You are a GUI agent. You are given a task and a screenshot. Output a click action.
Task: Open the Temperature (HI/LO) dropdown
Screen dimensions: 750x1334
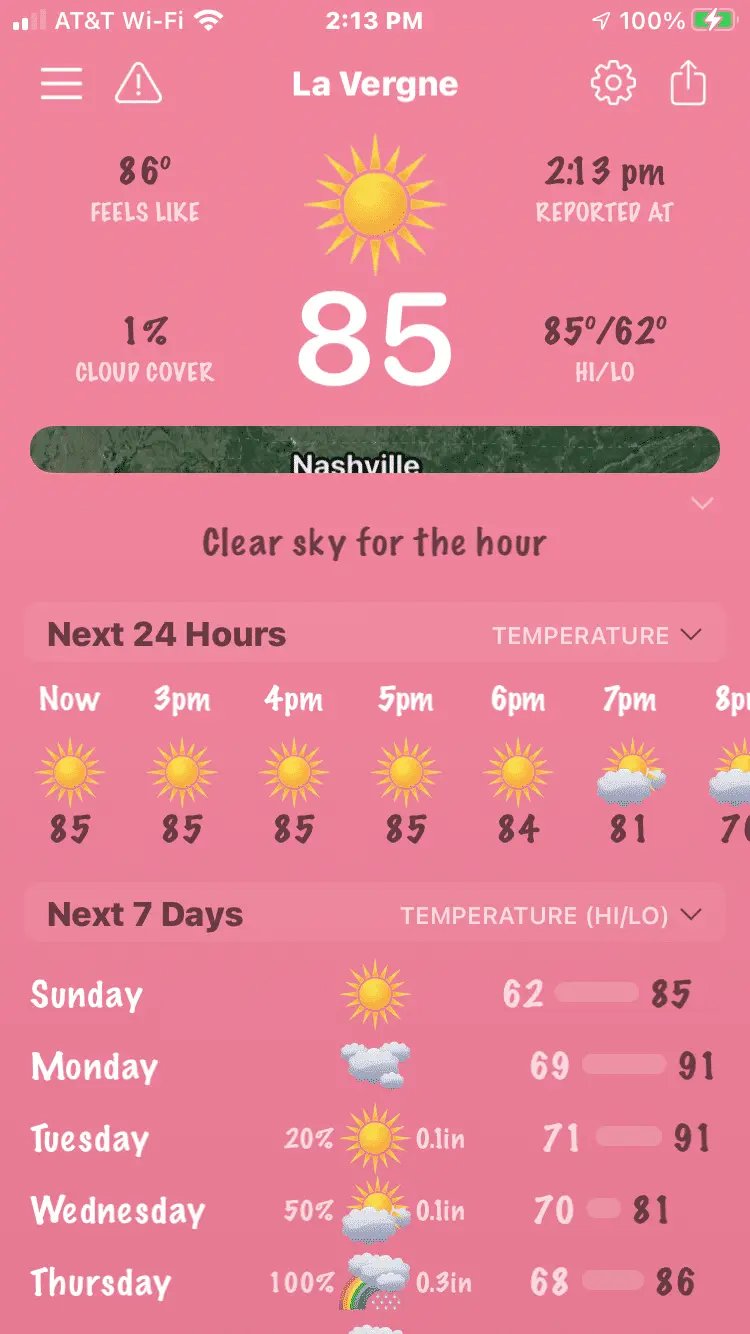pos(551,916)
